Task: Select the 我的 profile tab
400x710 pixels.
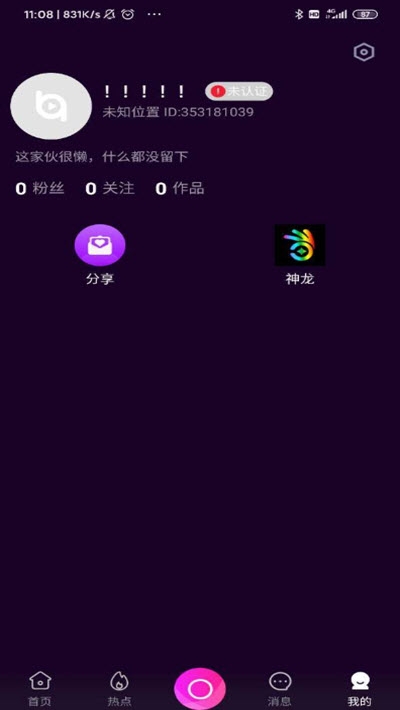Action: tap(360, 688)
